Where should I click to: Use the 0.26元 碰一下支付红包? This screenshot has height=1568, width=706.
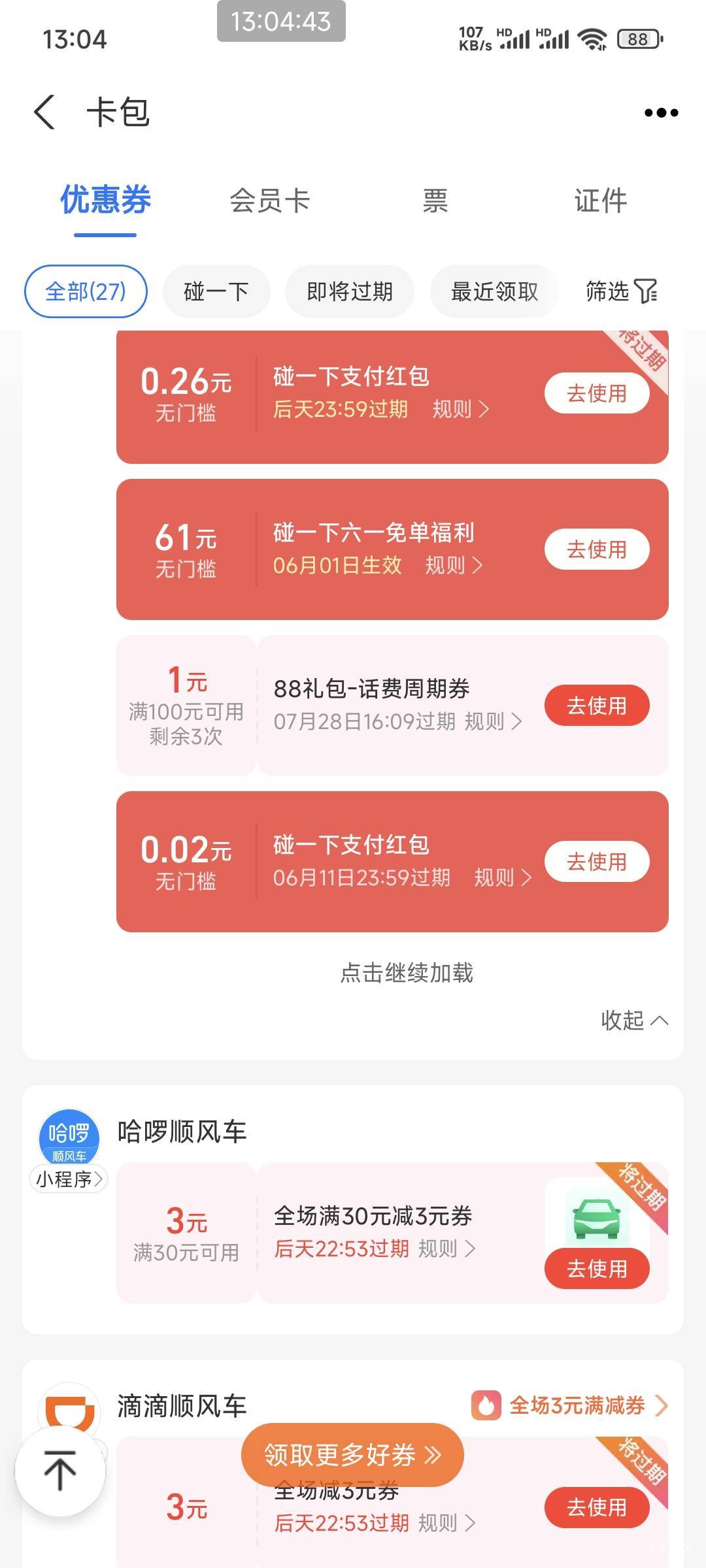point(597,393)
